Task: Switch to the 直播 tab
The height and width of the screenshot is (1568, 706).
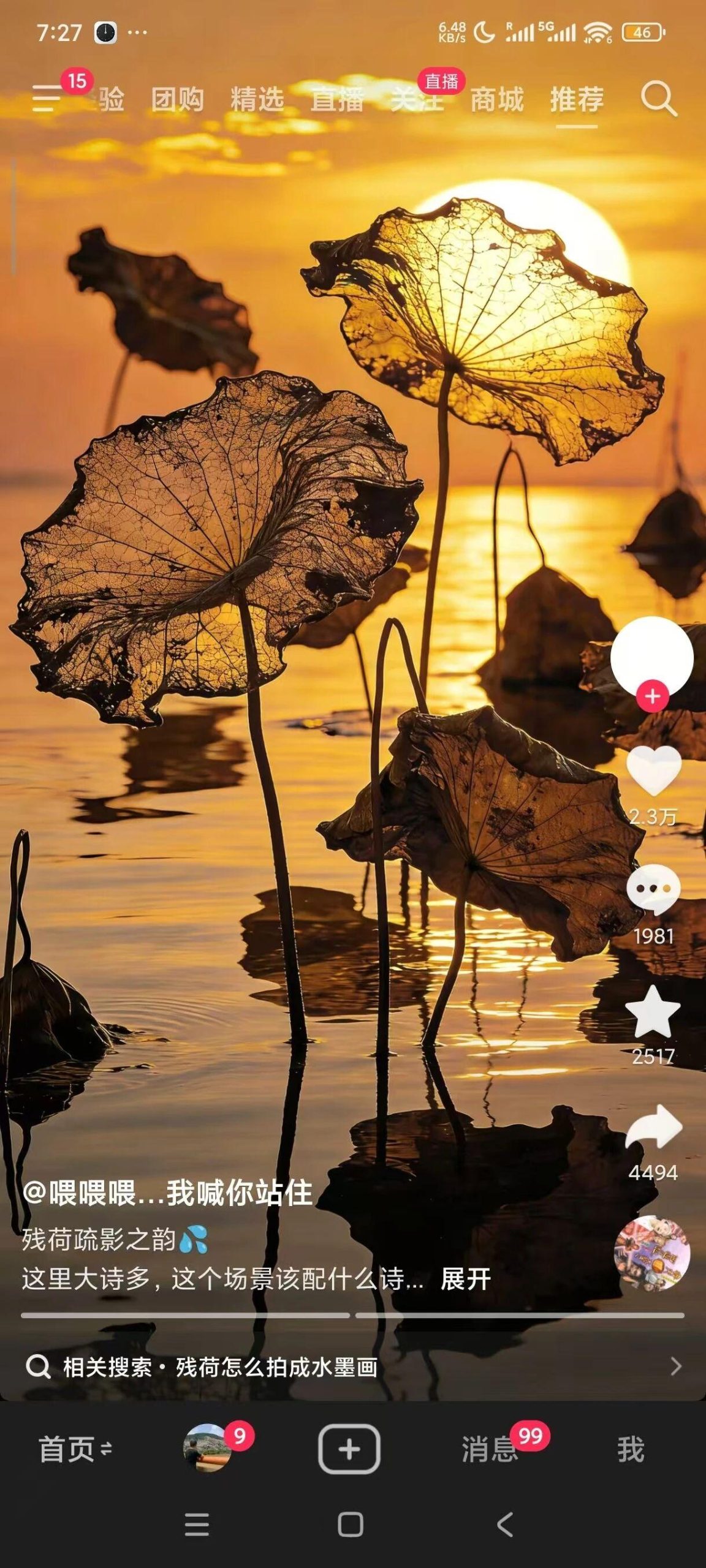Action: pyautogui.click(x=337, y=99)
